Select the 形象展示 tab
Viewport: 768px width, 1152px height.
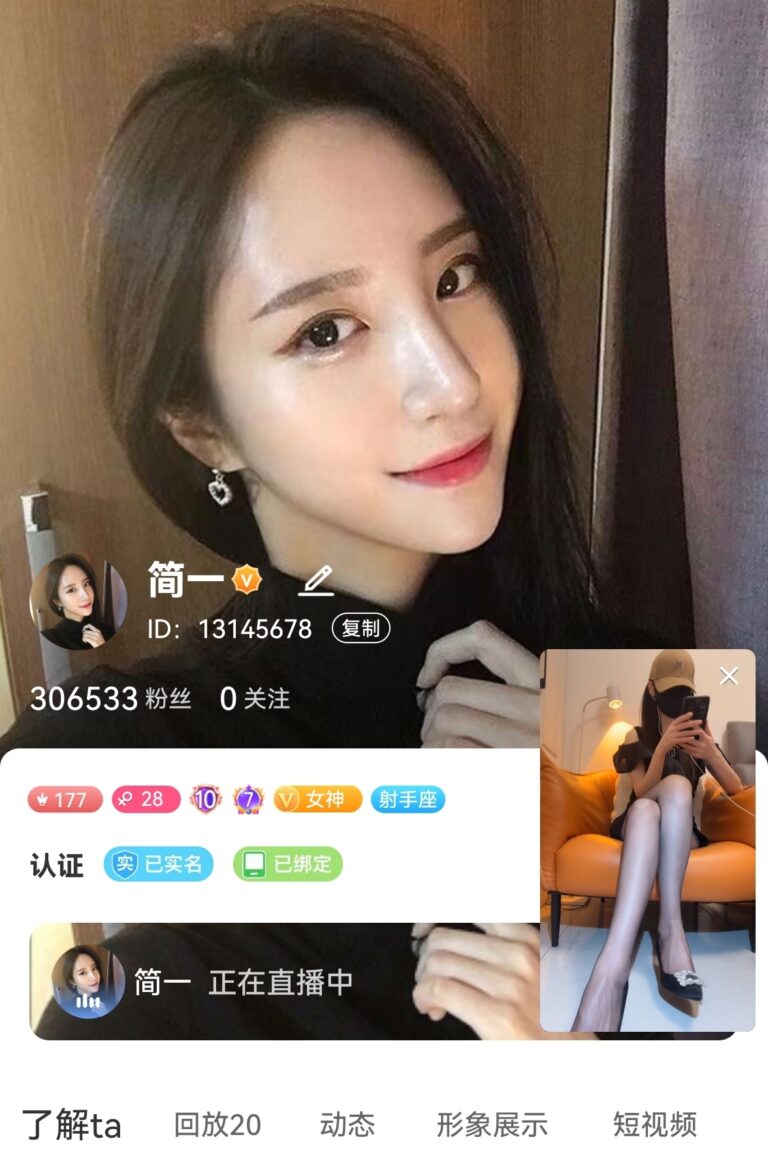(x=492, y=1124)
